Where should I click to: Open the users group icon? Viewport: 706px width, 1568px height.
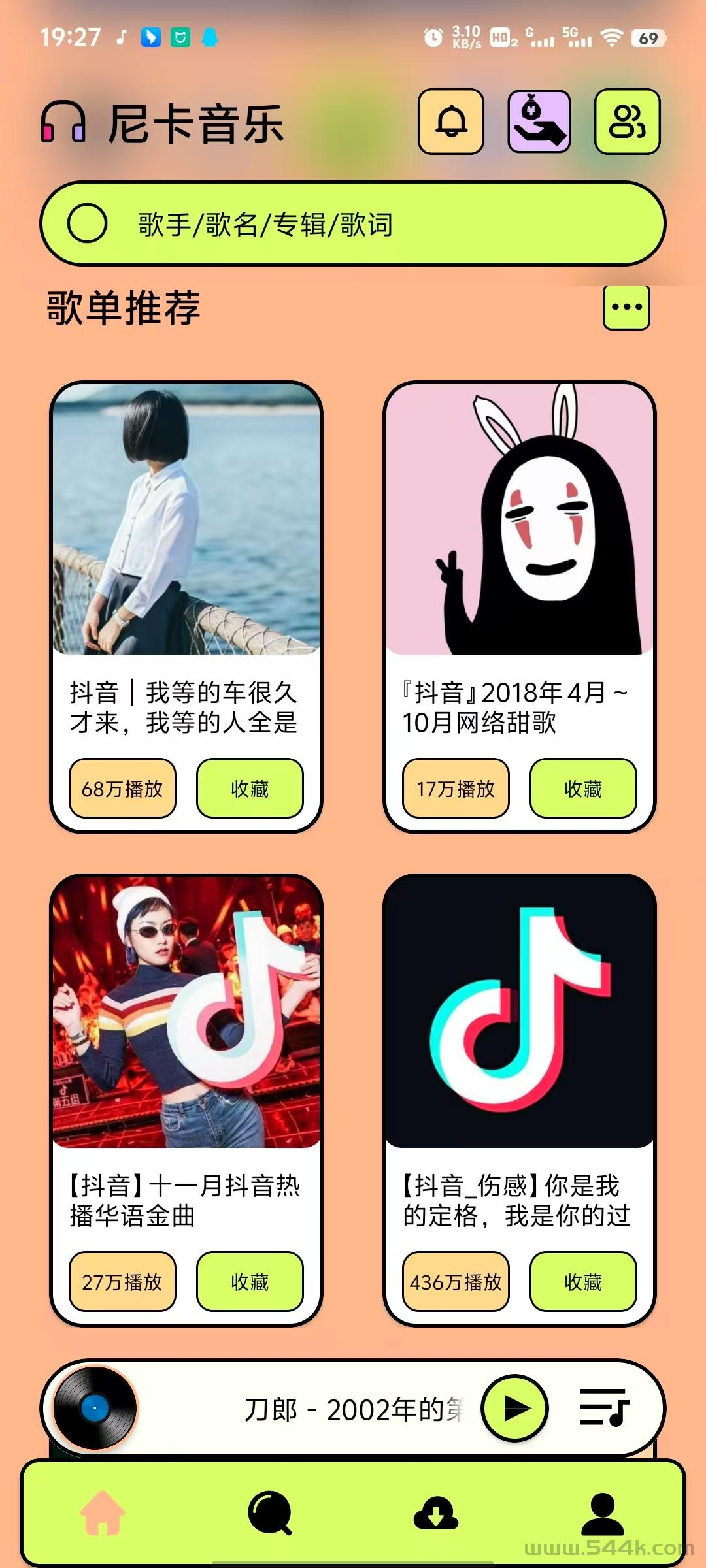click(627, 122)
